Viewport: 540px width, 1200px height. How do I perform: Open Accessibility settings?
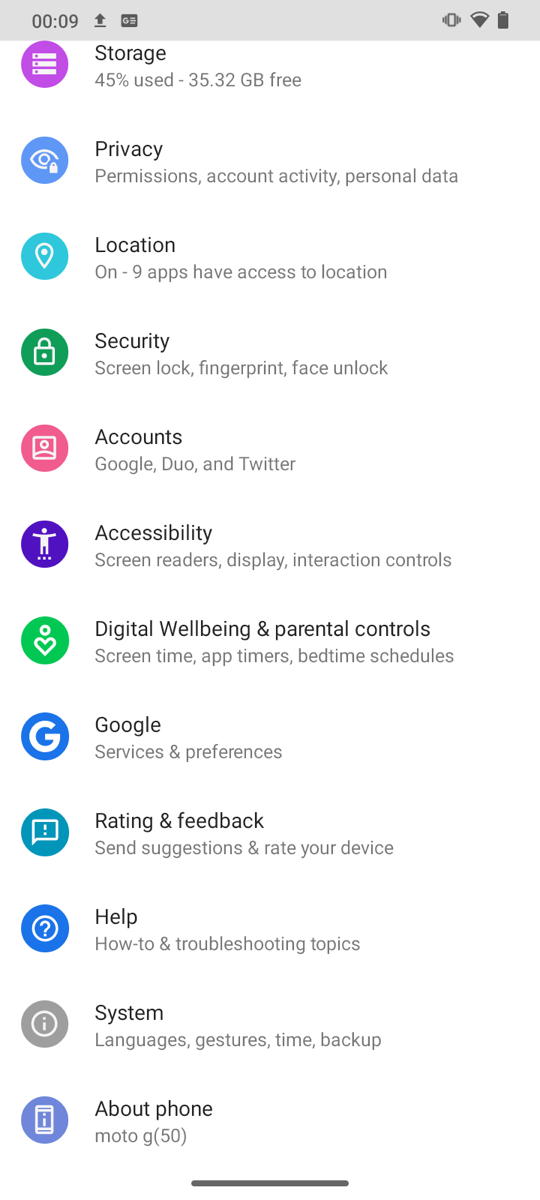point(270,545)
